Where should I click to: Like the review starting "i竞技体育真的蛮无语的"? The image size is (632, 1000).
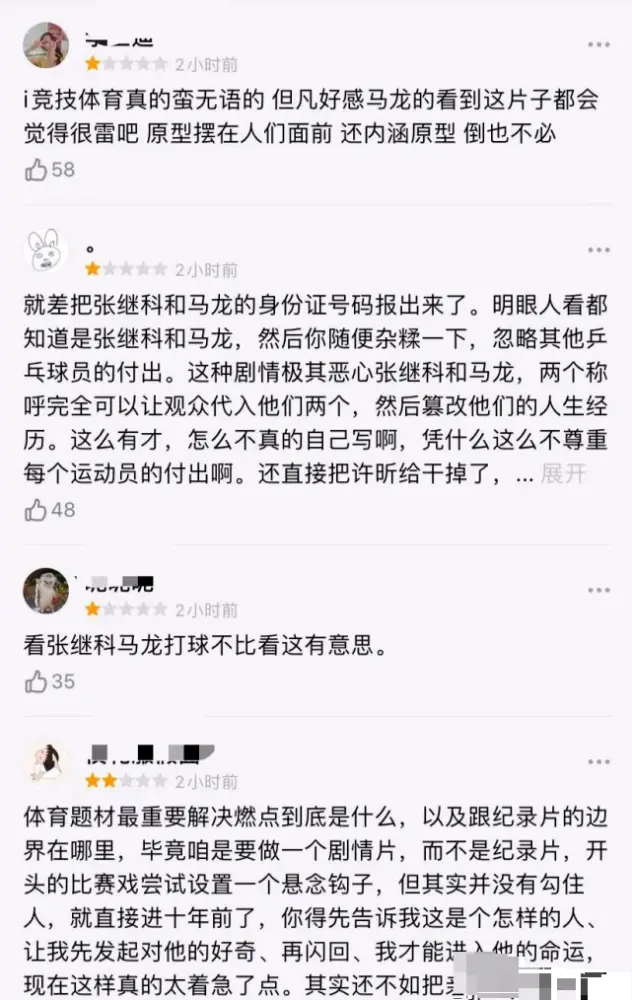(37, 170)
